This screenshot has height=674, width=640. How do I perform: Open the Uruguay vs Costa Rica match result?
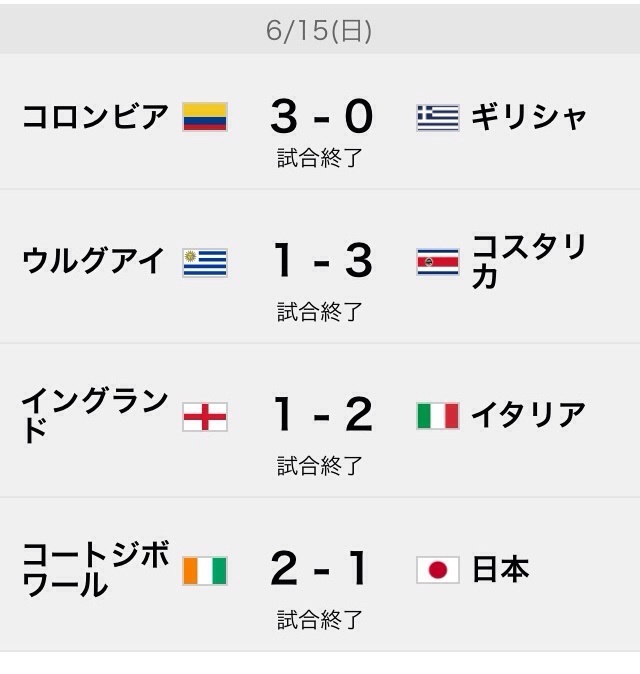(320, 266)
